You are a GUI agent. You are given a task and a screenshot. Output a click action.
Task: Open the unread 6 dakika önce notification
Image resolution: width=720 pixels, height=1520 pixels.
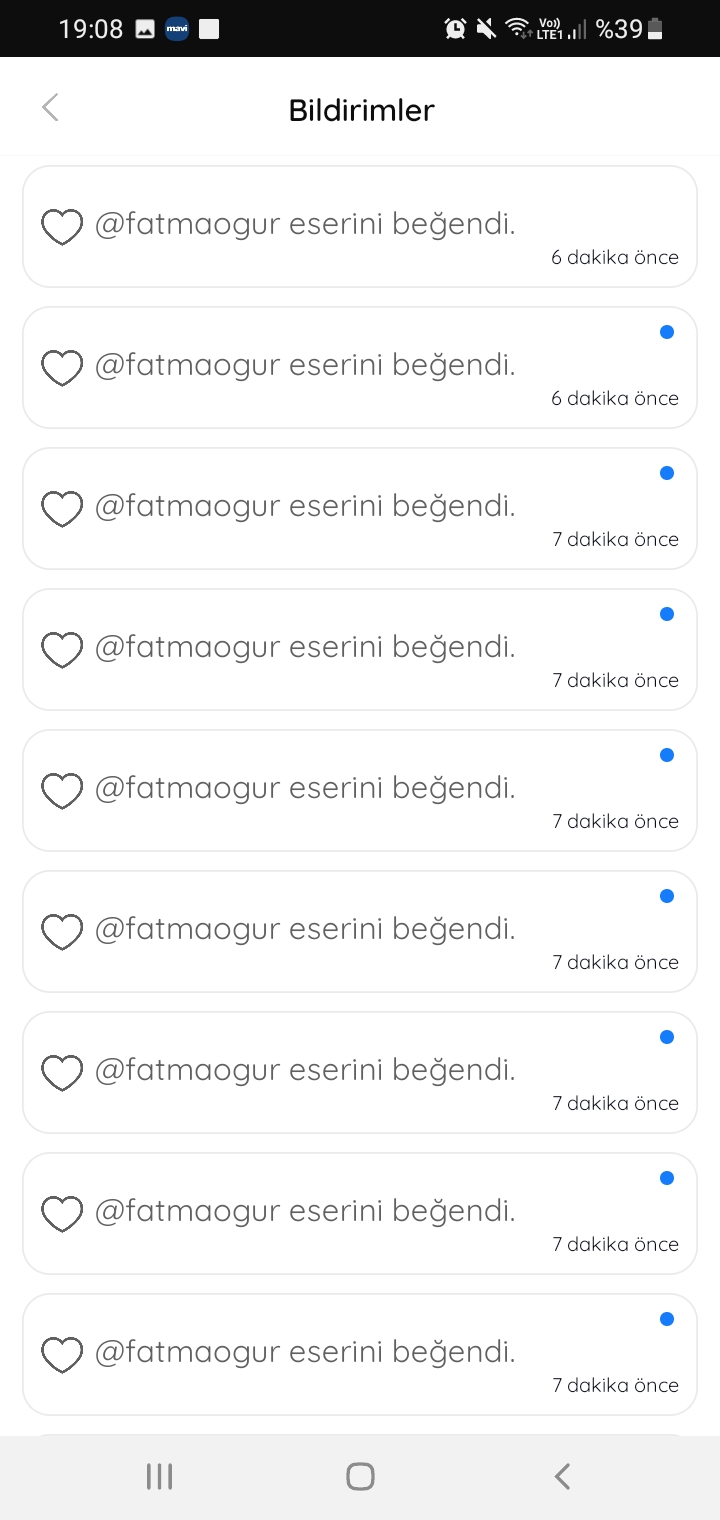point(360,368)
